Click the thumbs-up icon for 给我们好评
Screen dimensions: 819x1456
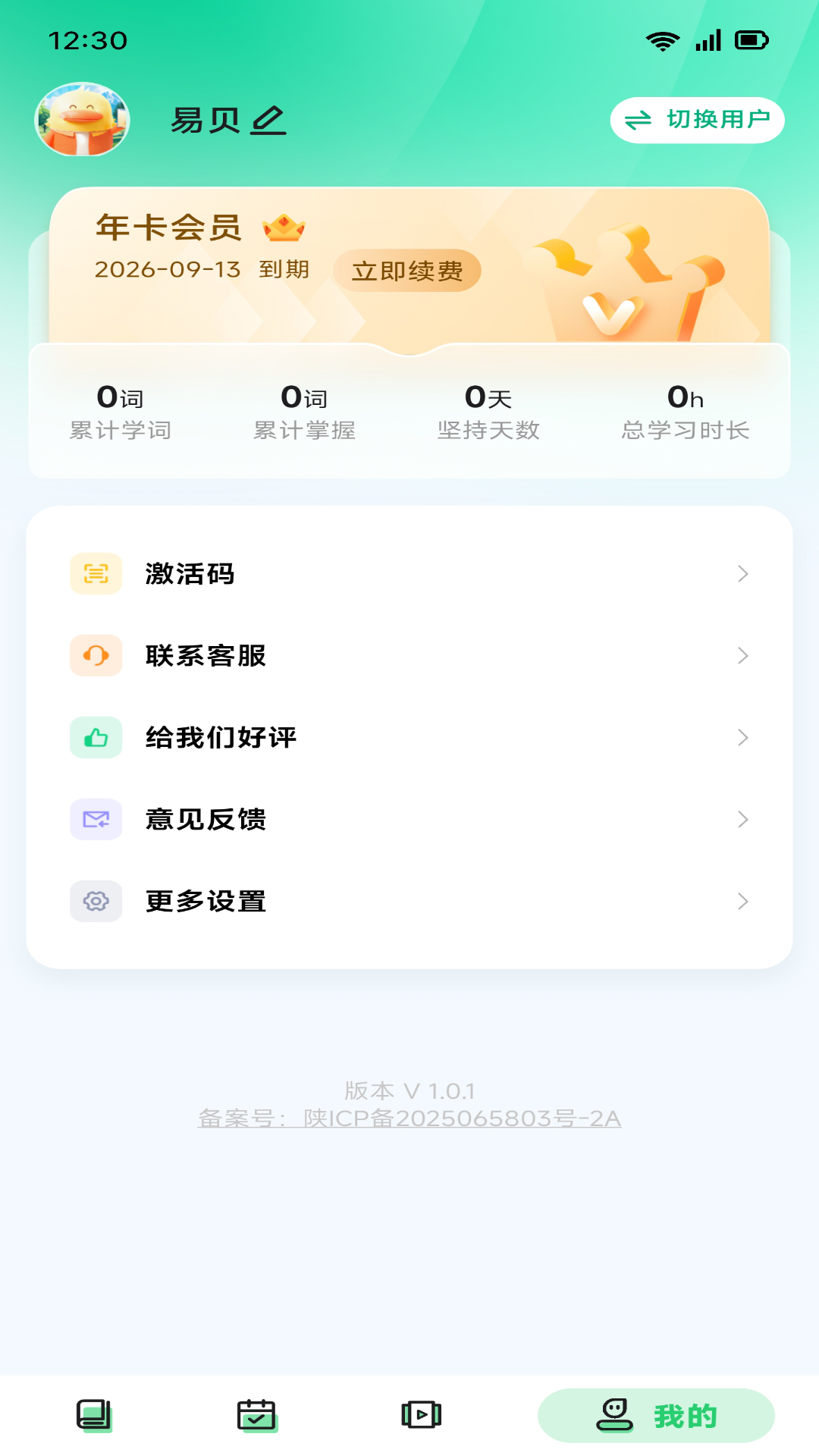96,736
